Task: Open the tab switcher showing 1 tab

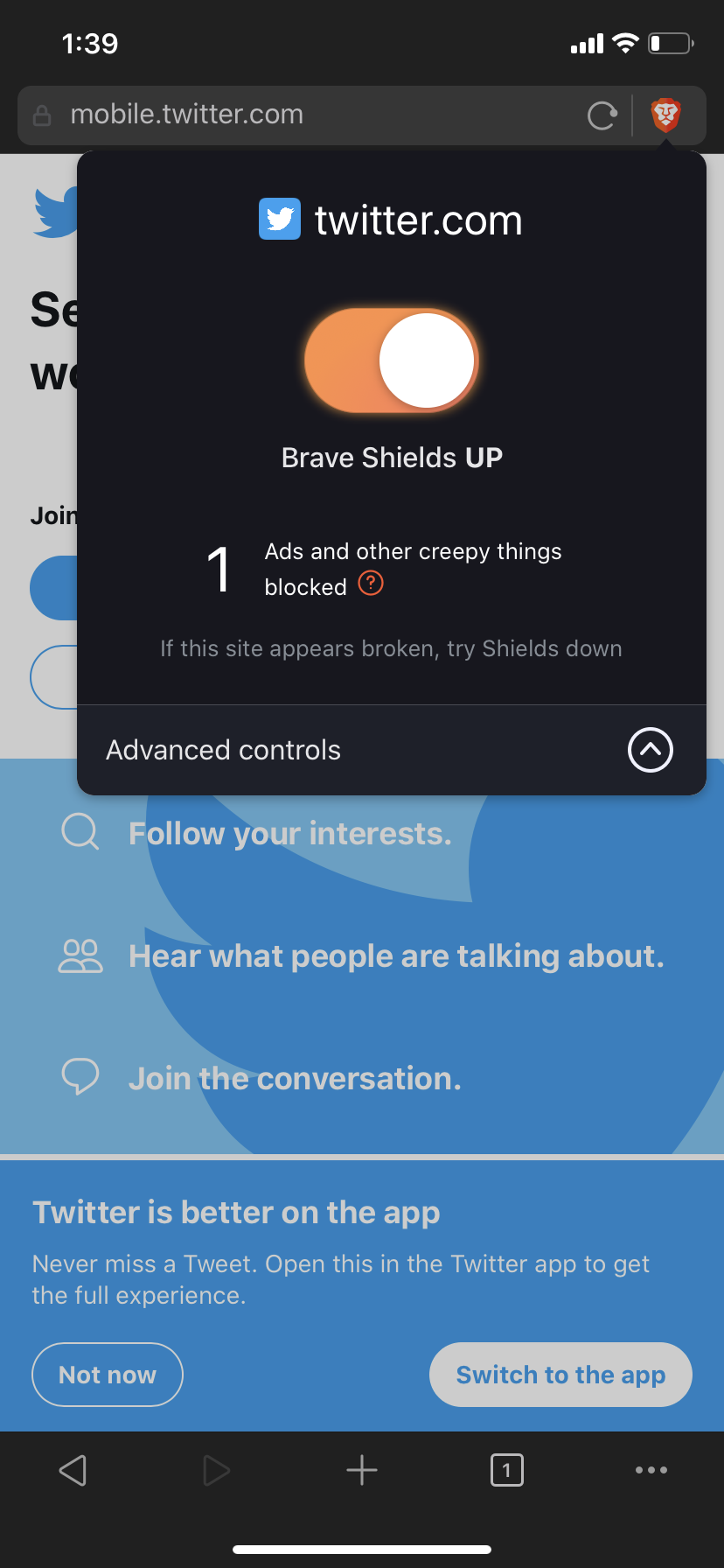Action: pyautogui.click(x=507, y=1470)
